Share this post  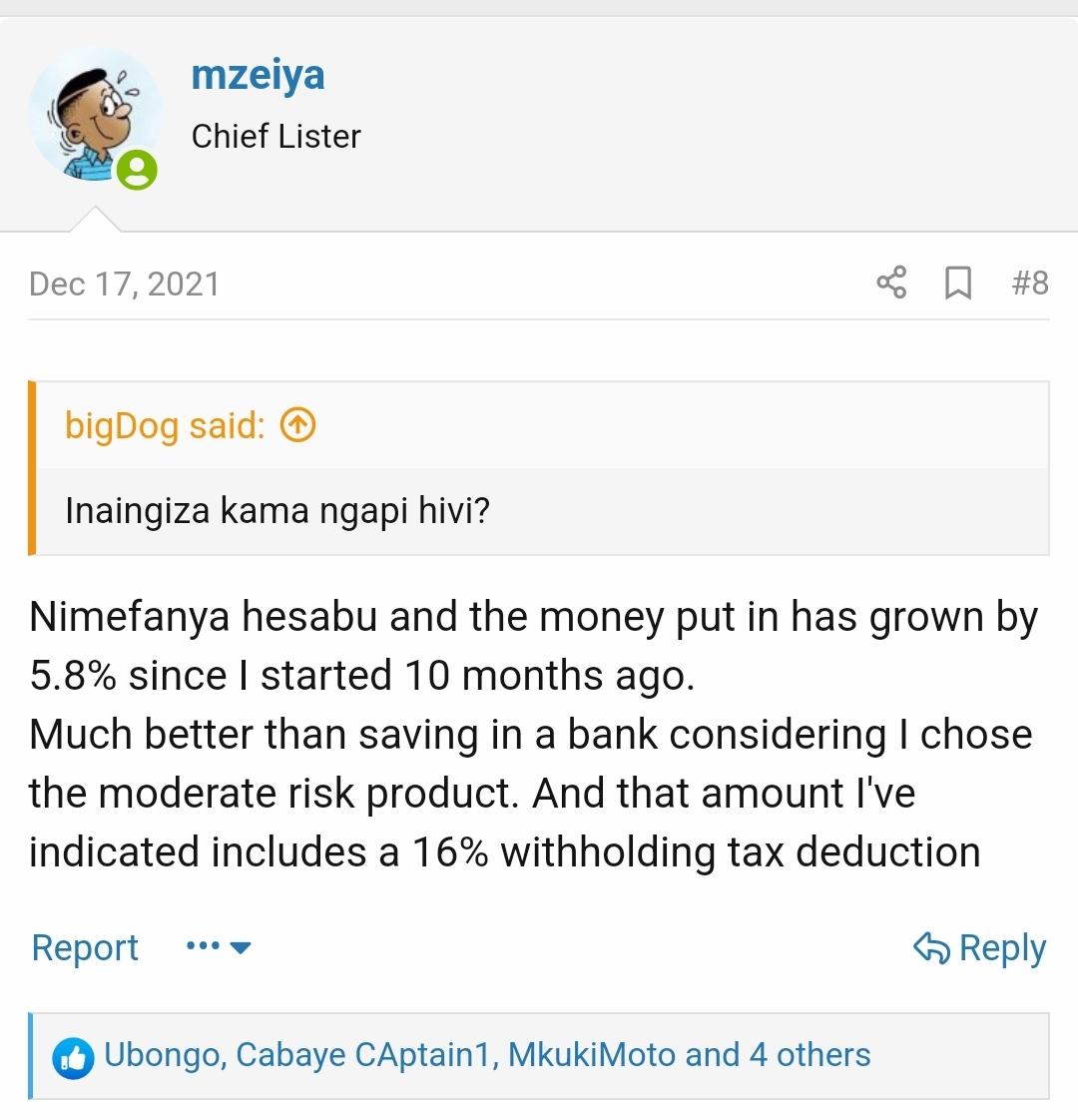click(x=890, y=283)
